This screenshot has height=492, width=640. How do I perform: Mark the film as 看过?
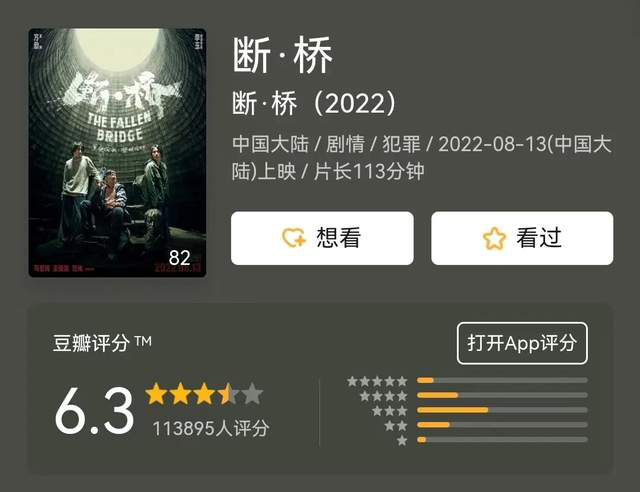pyautogui.click(x=522, y=238)
